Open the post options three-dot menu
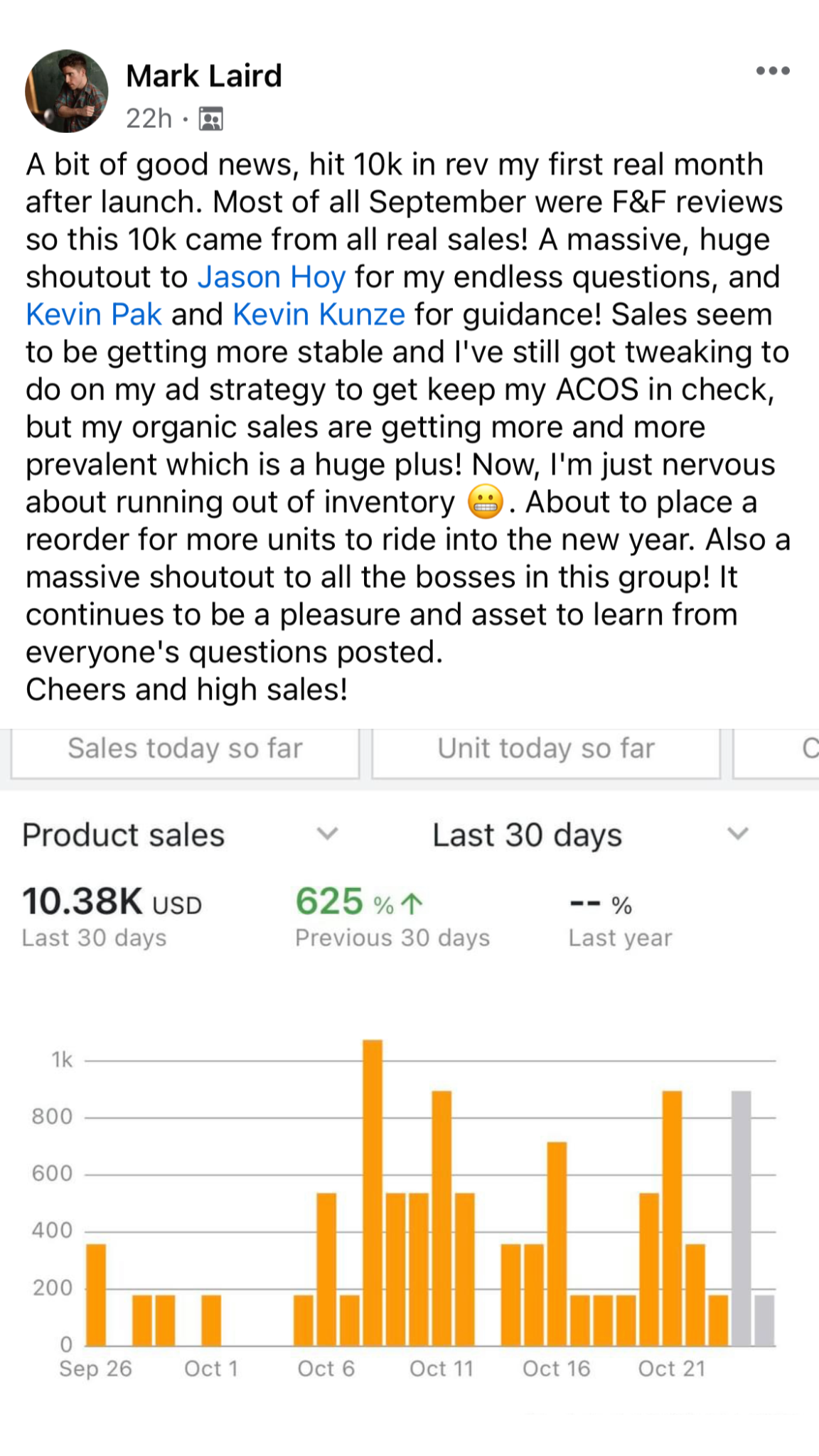 coord(772,69)
